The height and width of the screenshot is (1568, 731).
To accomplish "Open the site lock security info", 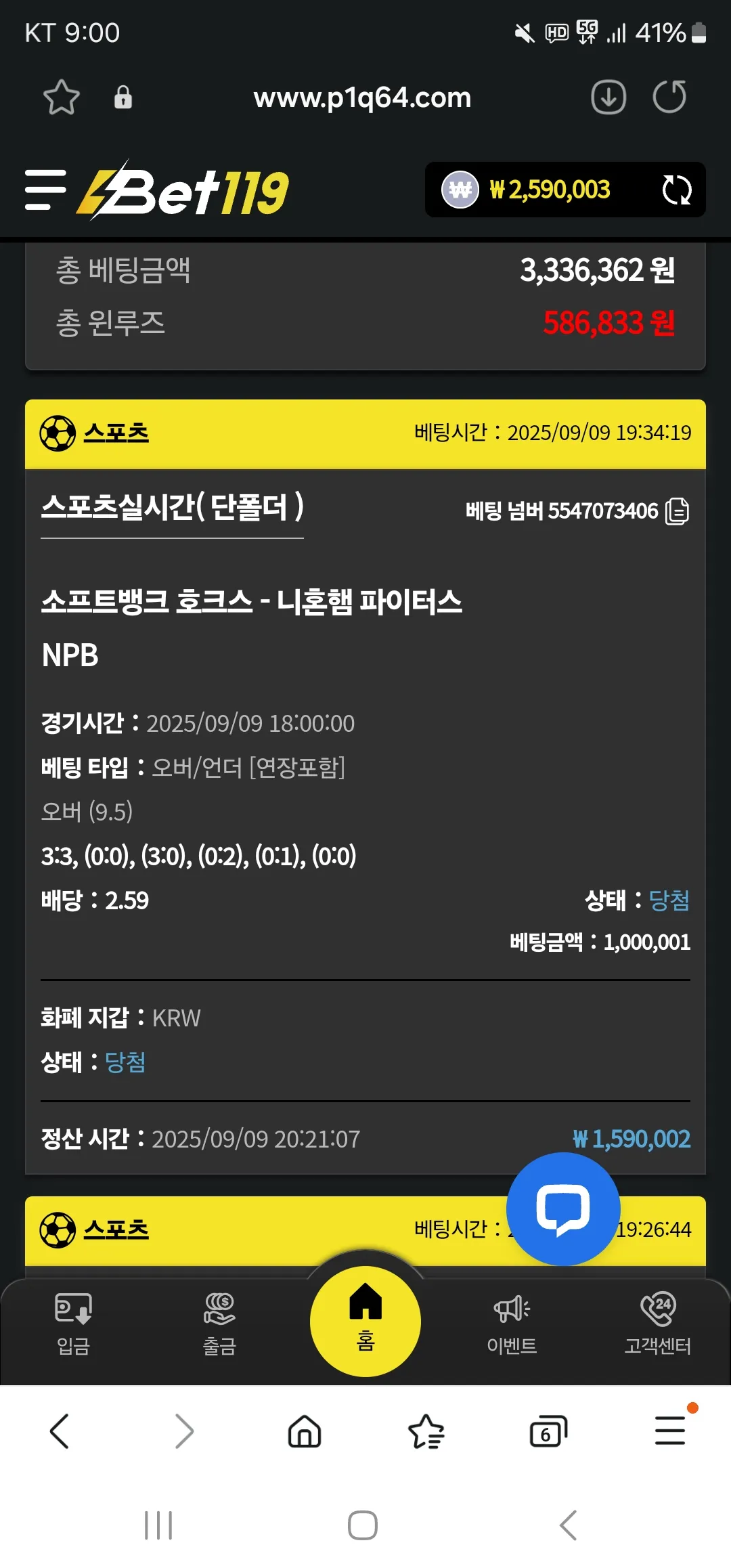I will pyautogui.click(x=123, y=97).
